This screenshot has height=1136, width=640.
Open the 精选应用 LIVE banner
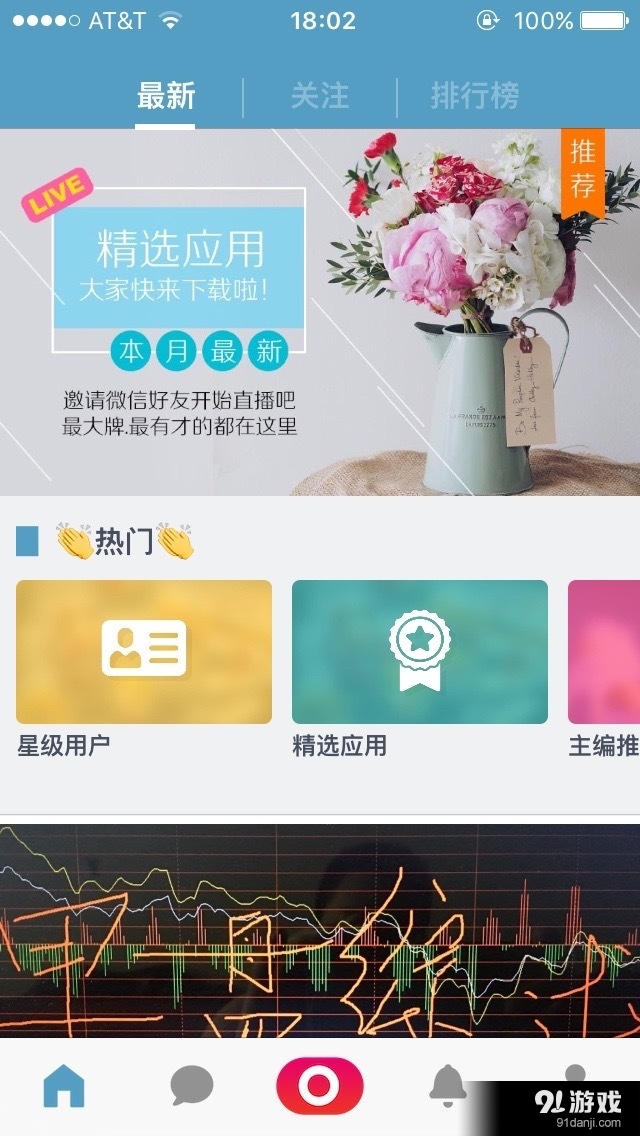pyautogui.click(x=320, y=312)
